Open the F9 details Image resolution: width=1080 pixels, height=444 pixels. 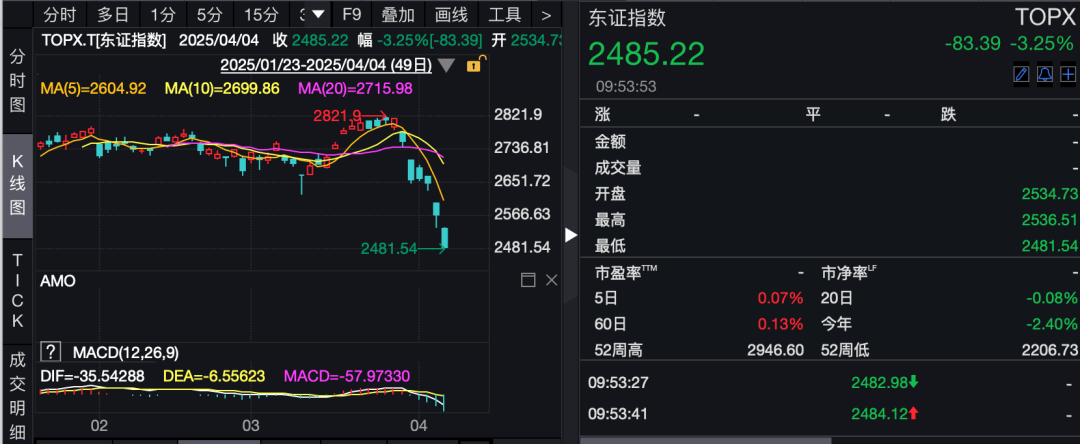point(351,14)
